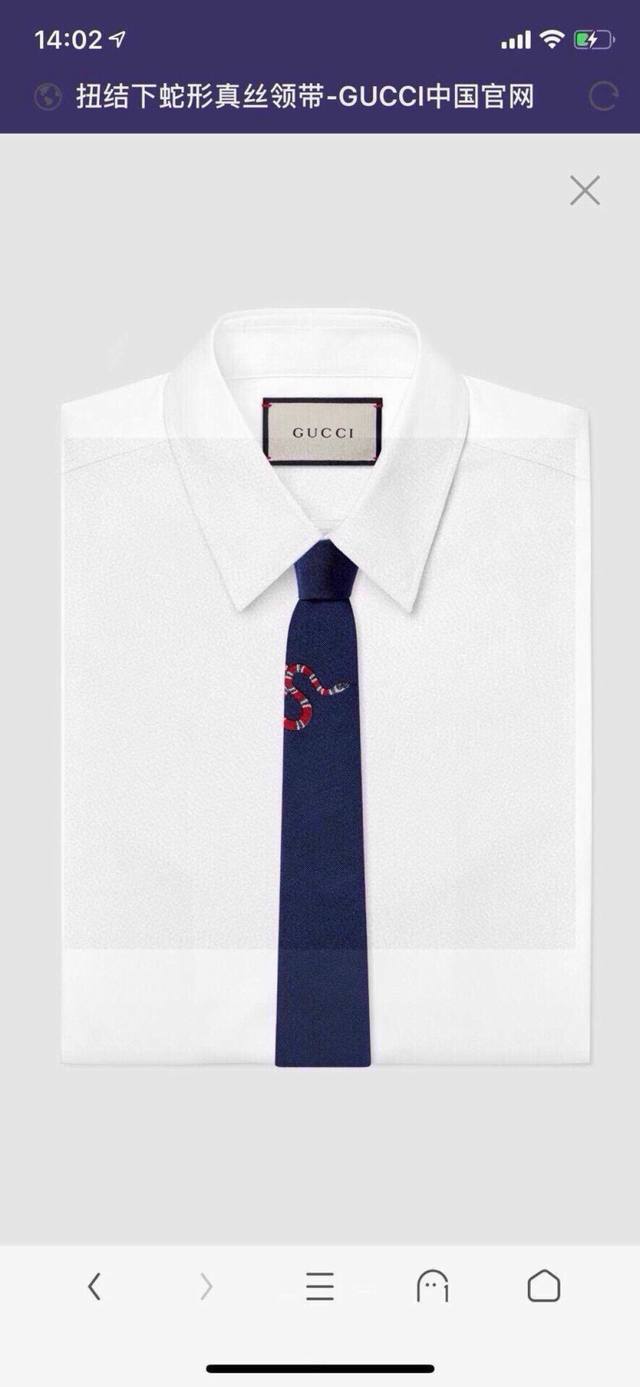
Task: Close the enlarged tie product image
Action: point(584,190)
